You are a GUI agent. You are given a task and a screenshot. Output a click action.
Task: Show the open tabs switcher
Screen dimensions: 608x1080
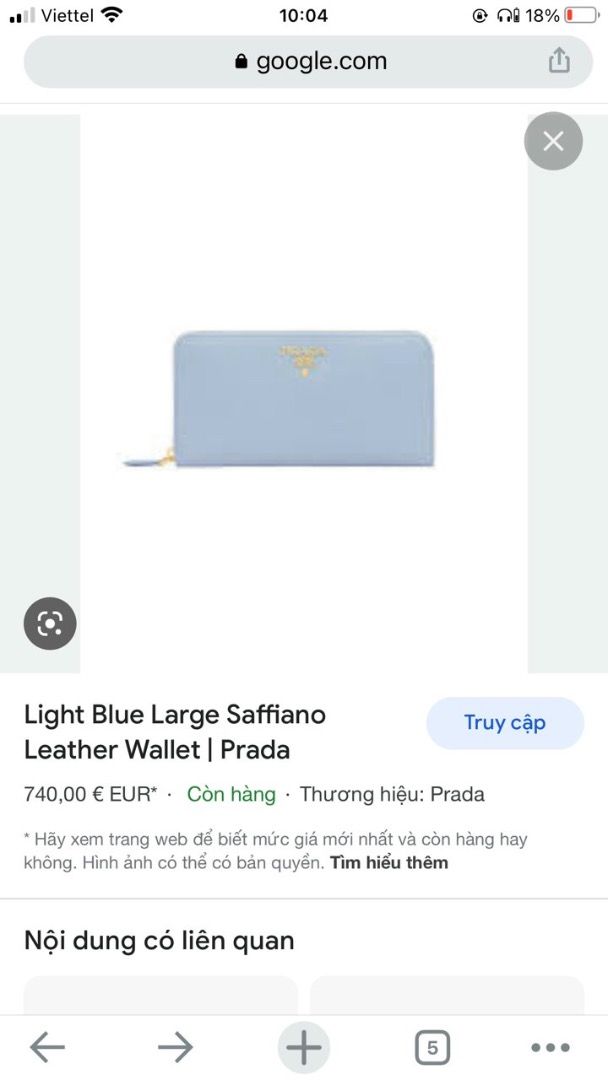[432, 1047]
